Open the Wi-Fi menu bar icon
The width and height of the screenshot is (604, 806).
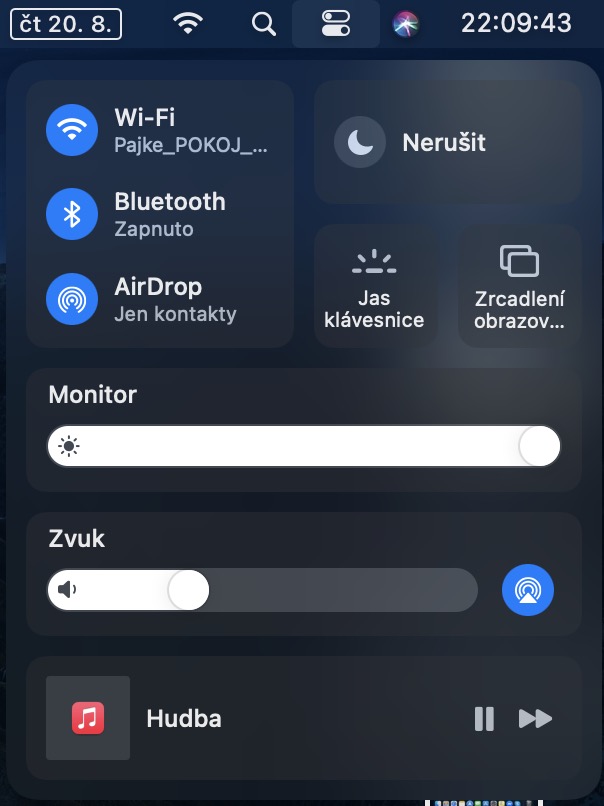tap(188, 23)
